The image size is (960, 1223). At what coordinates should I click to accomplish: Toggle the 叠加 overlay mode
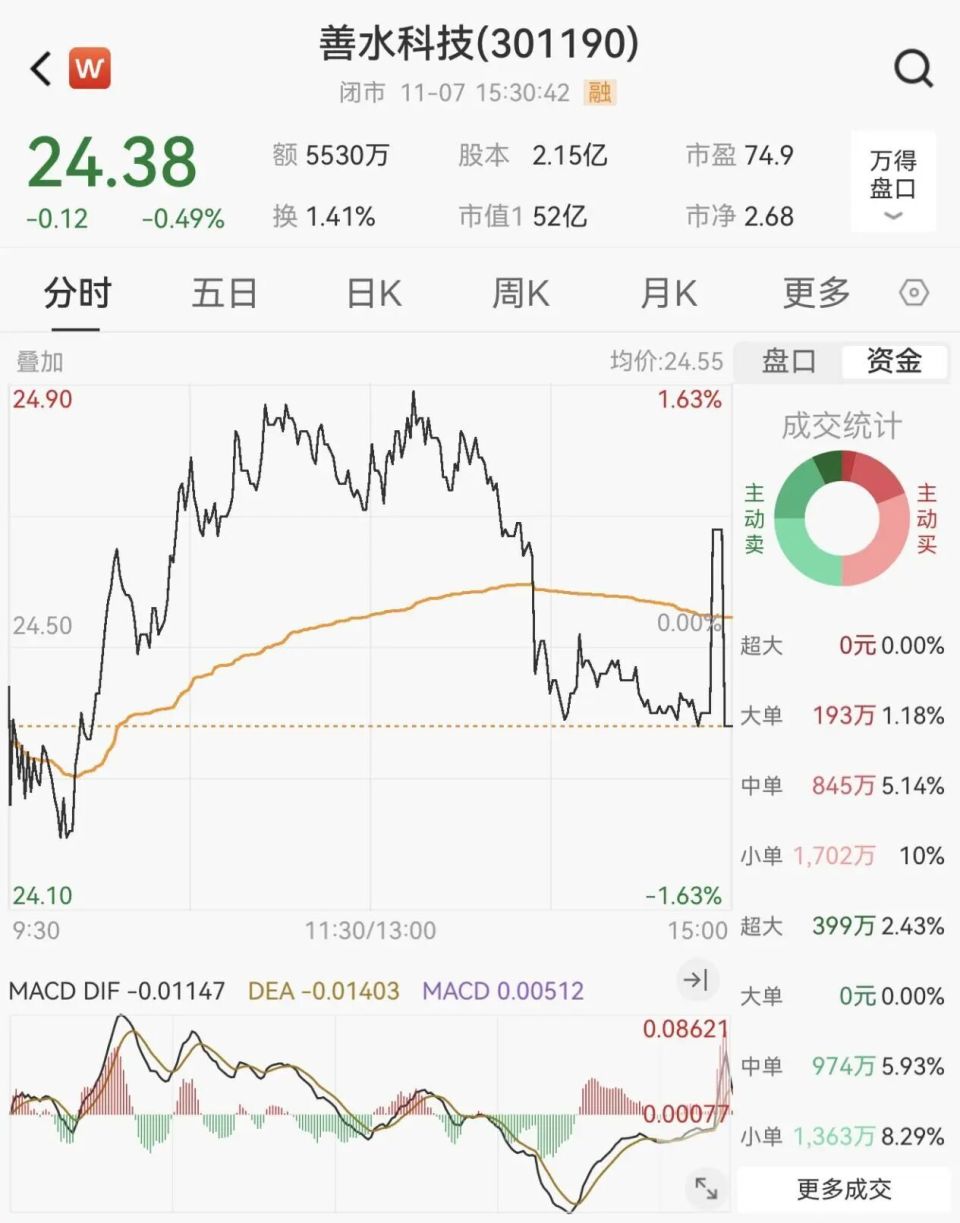point(38,362)
